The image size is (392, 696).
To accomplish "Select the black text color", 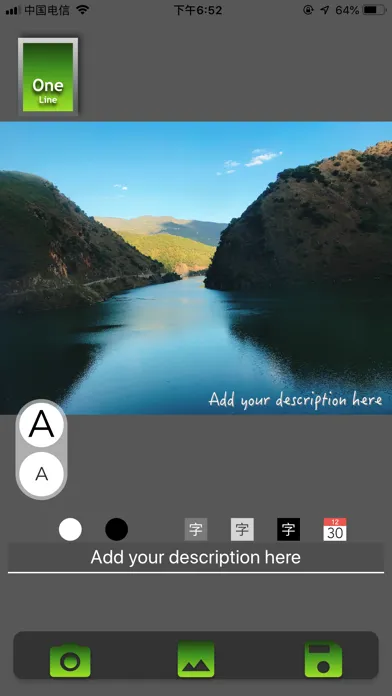I will point(116,529).
